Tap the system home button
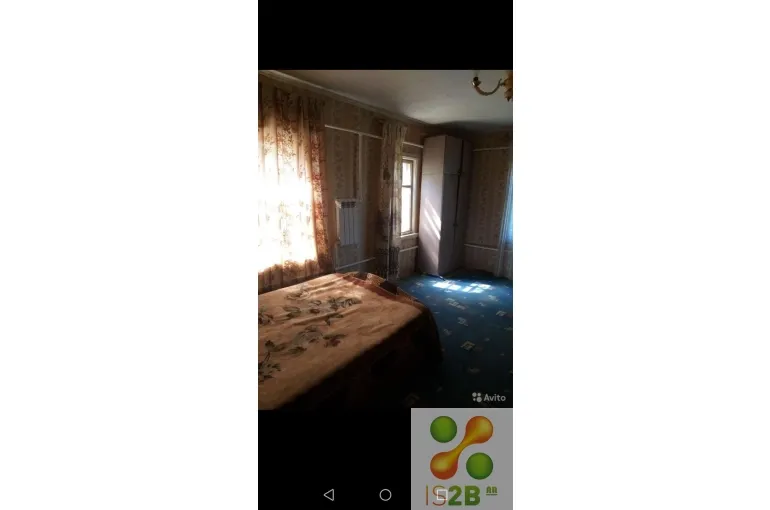Viewport: 770px width, 510px height. click(x=385, y=495)
